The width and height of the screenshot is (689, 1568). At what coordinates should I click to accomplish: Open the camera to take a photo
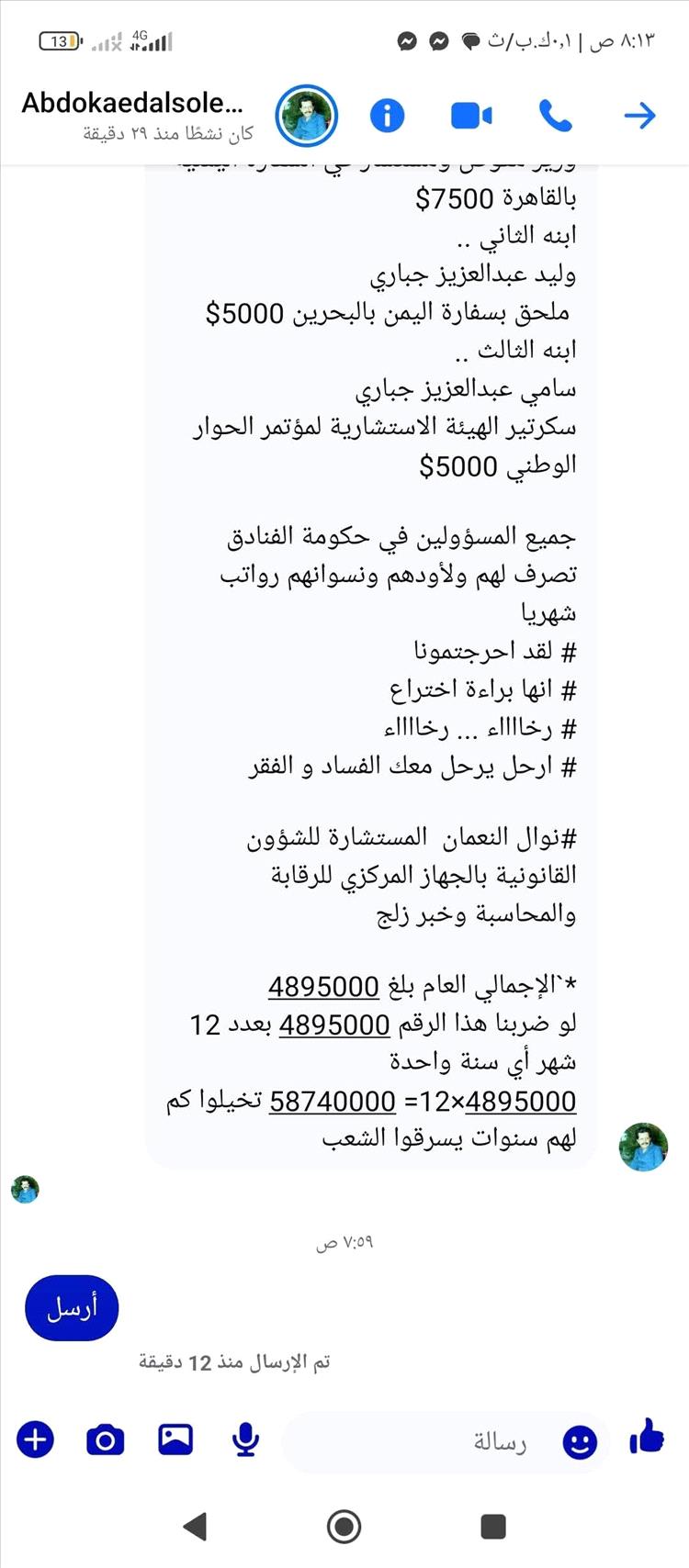105,1439
